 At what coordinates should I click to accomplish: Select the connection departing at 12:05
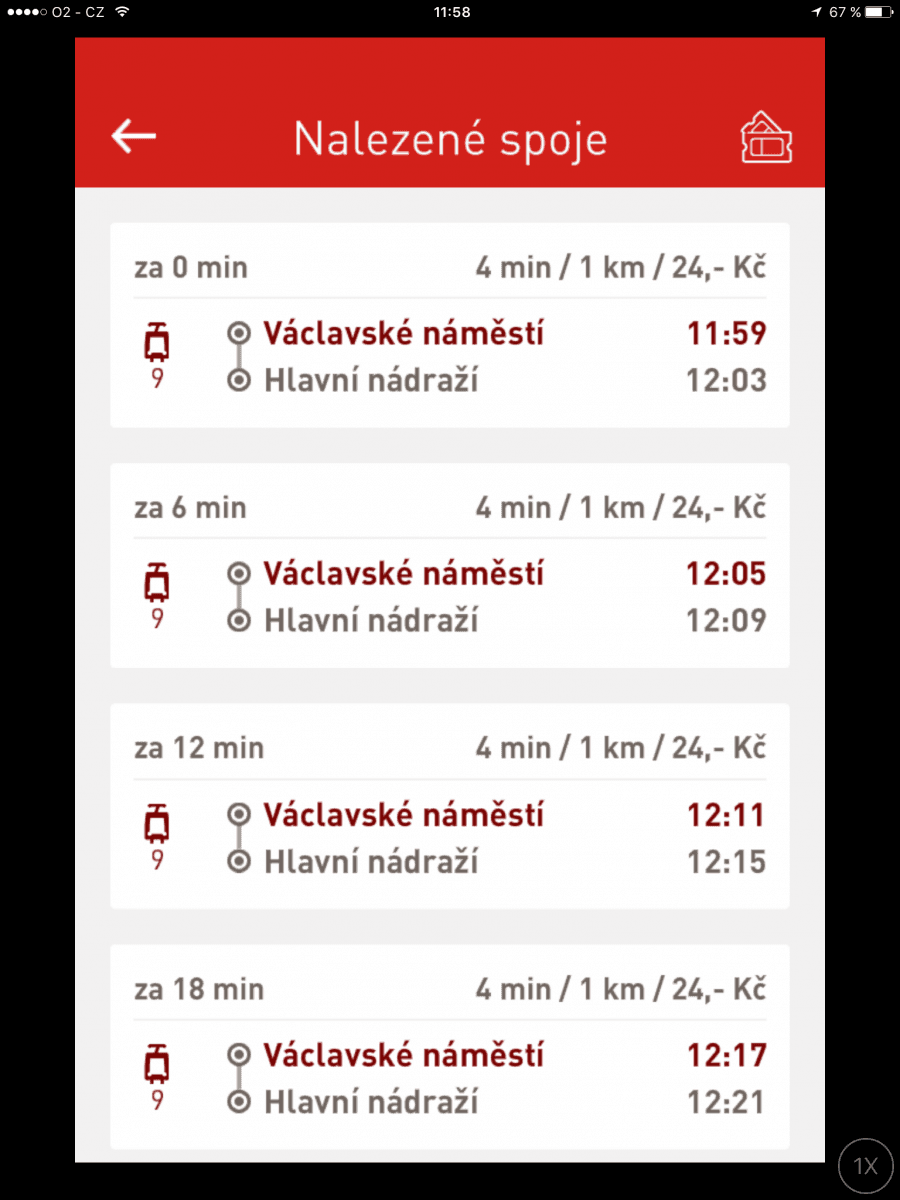tap(450, 566)
